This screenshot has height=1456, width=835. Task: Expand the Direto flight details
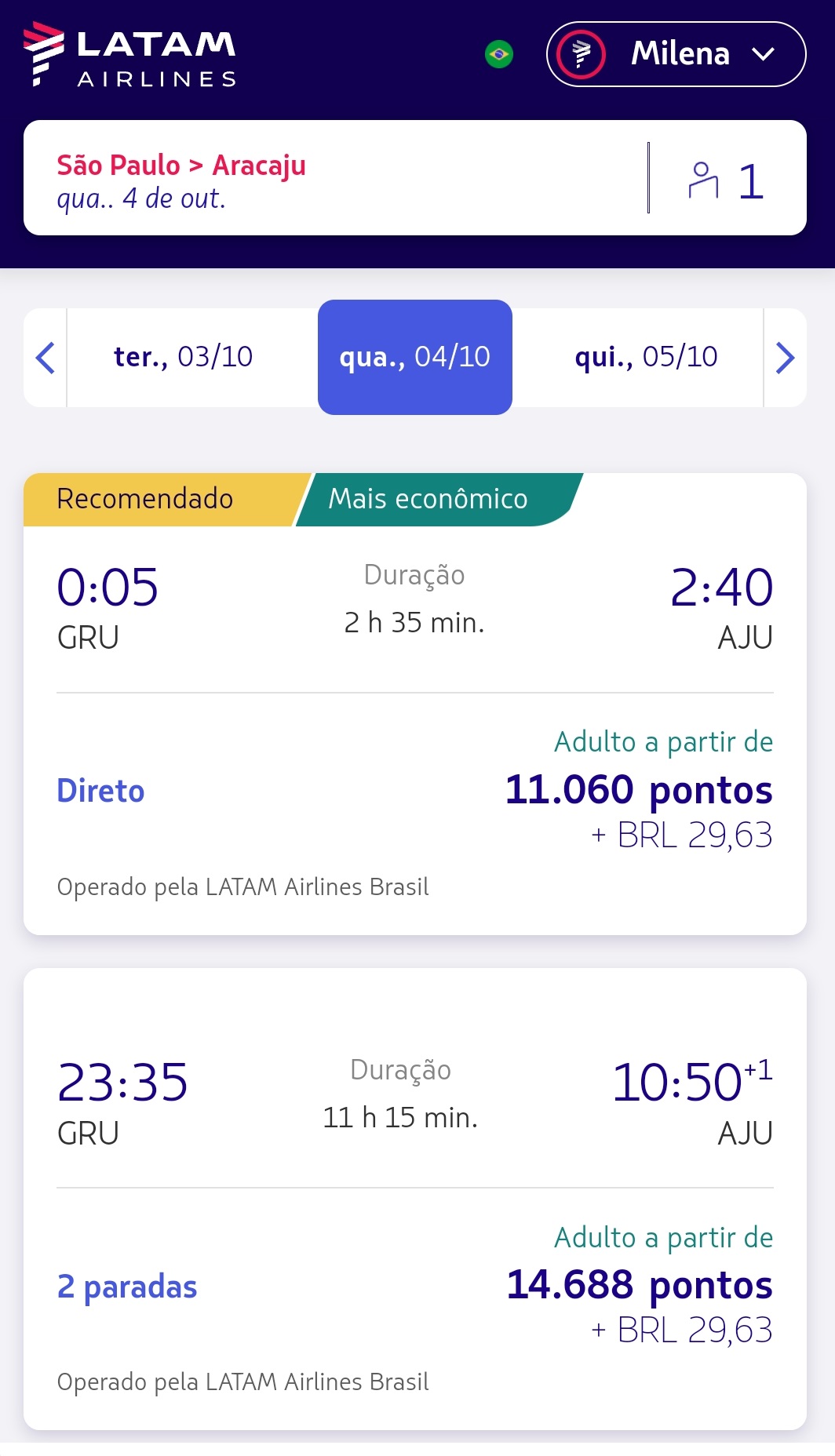pos(100,792)
